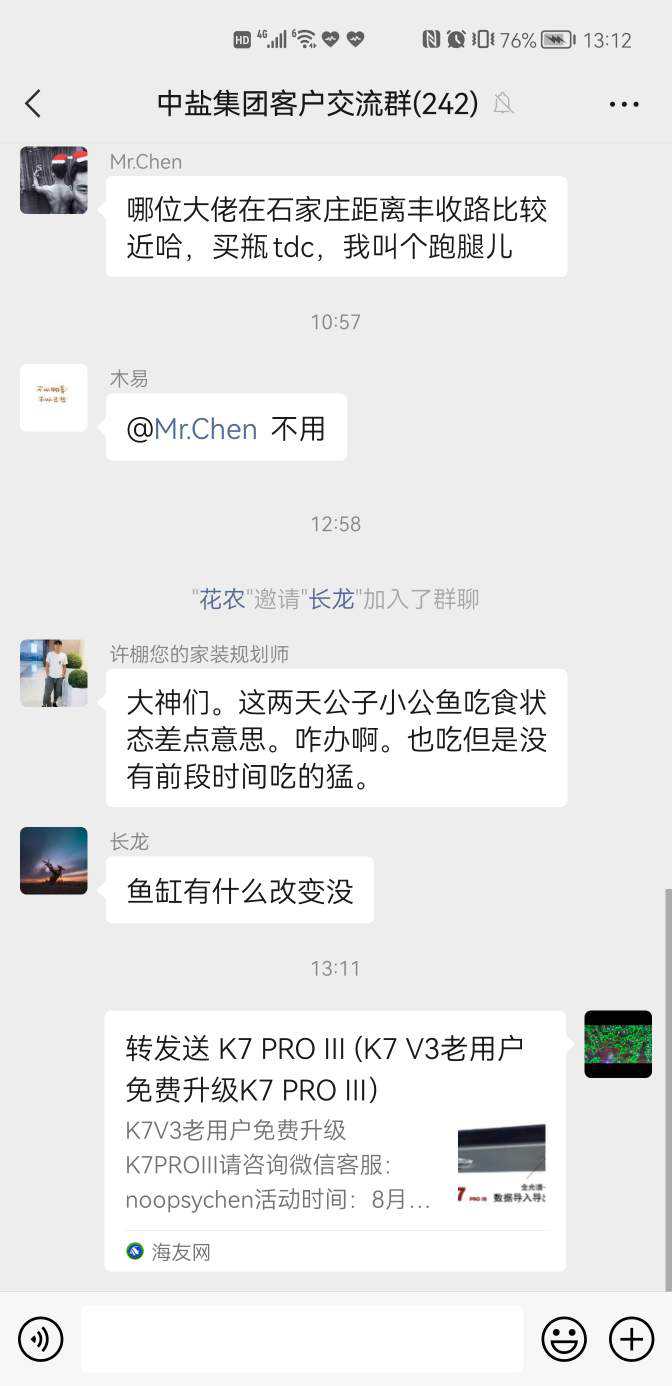Screen dimensions: 672x1386
Task: Tap the message text input field
Action: tap(302, 1339)
